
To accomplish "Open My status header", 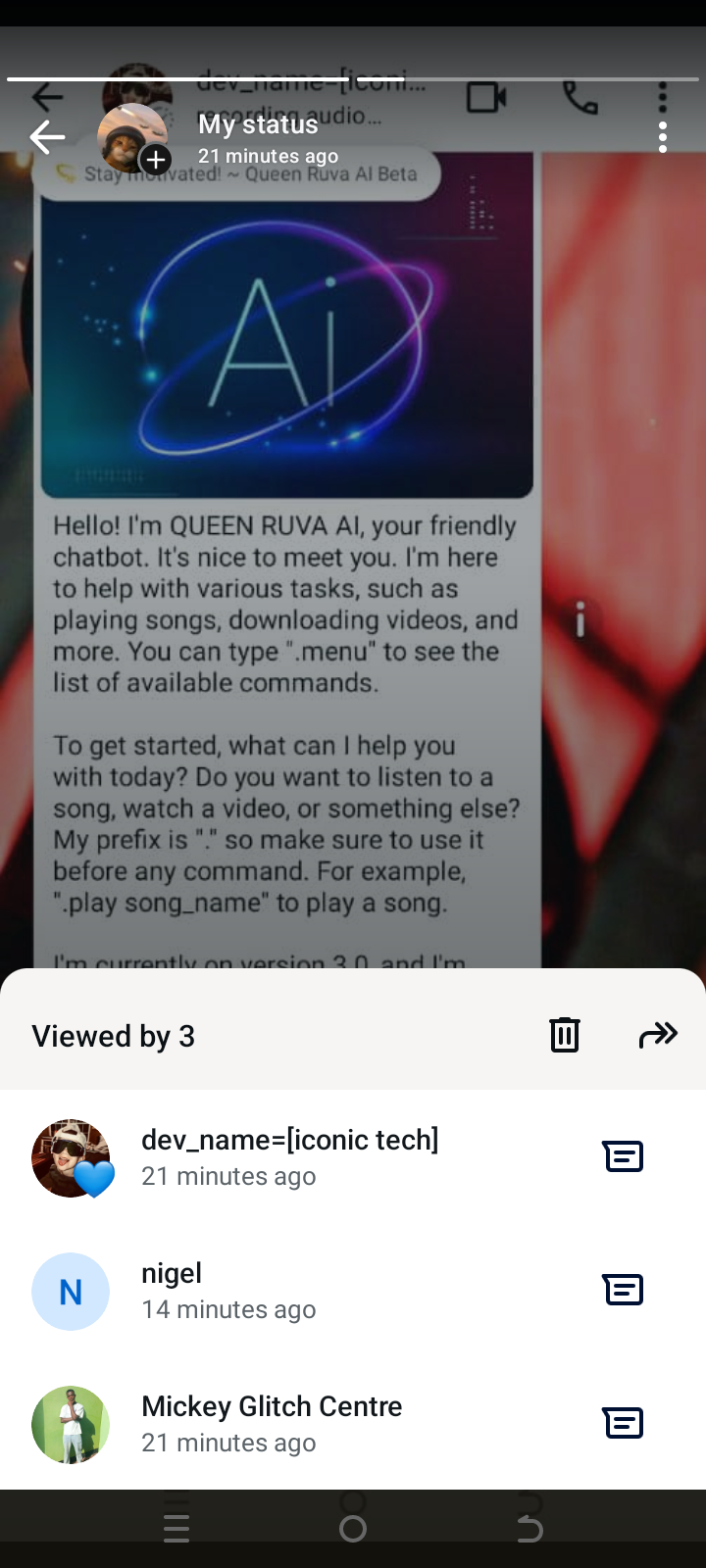I will [257, 124].
